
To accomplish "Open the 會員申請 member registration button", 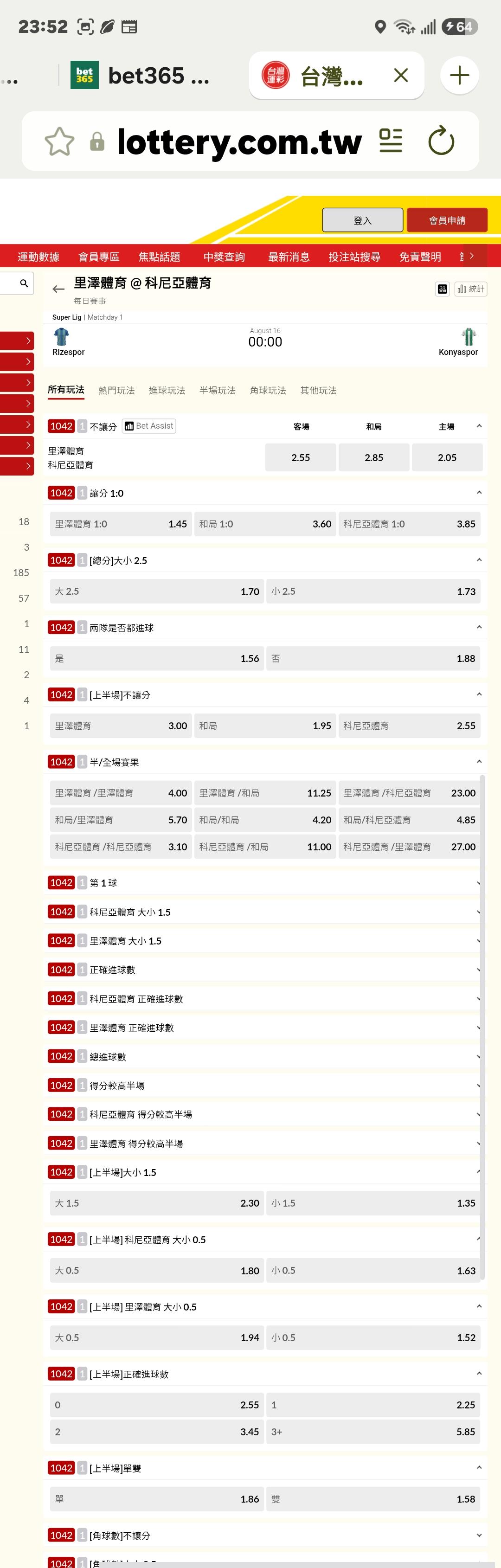I will click(x=447, y=220).
